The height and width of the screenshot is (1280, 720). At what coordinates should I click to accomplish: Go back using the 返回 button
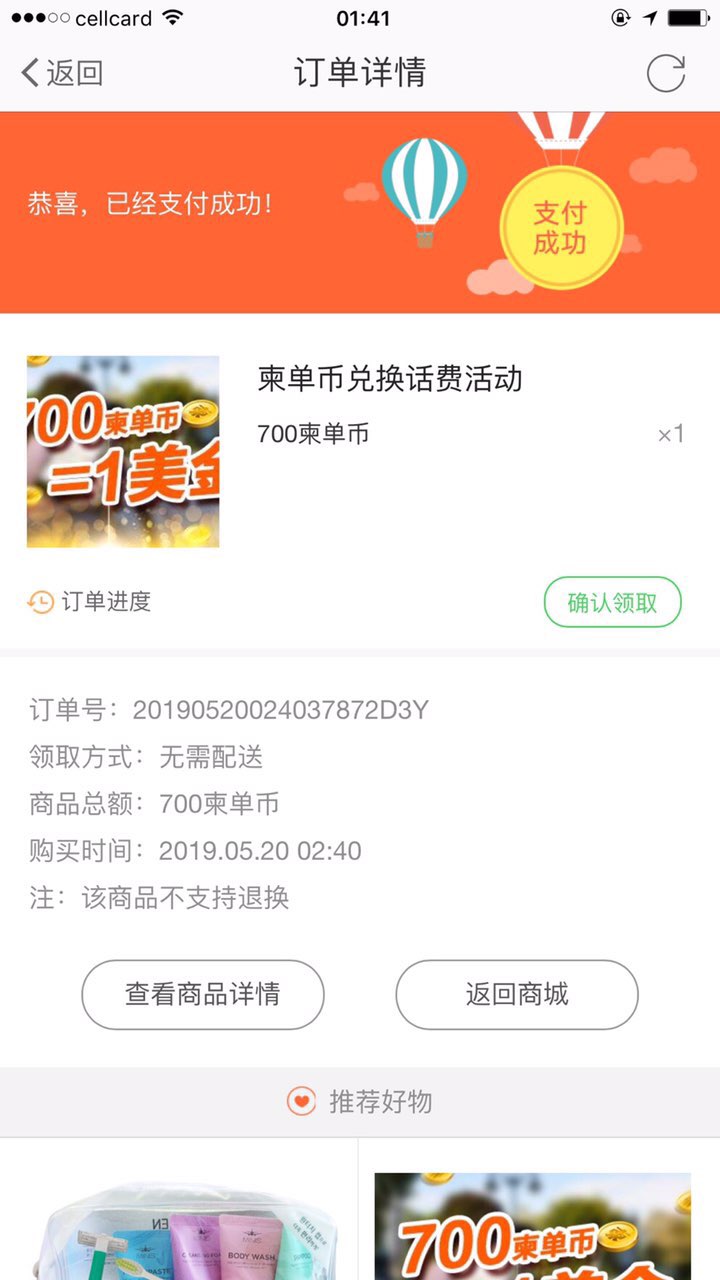point(62,73)
